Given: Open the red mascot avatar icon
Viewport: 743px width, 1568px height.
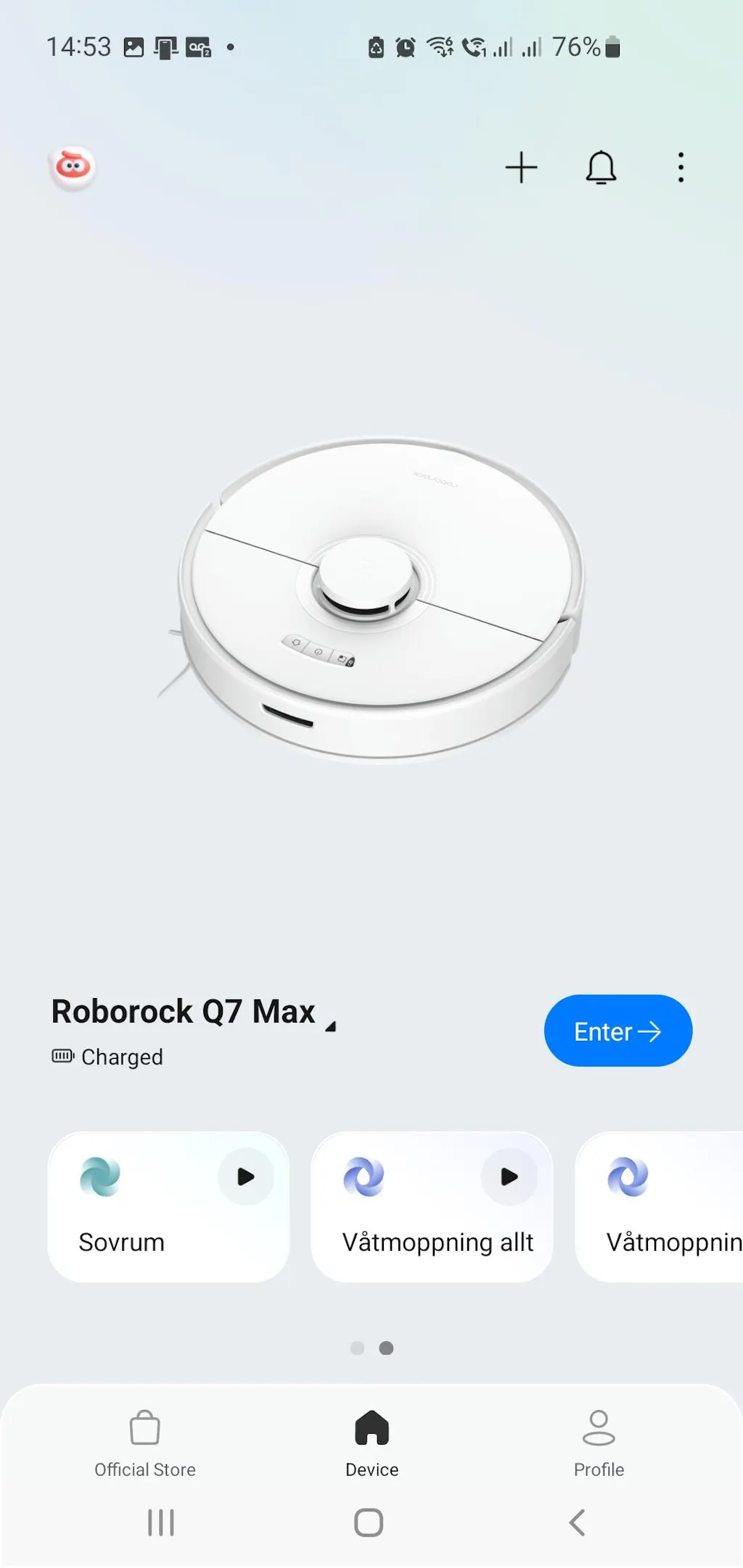Looking at the screenshot, I should (x=73, y=168).
